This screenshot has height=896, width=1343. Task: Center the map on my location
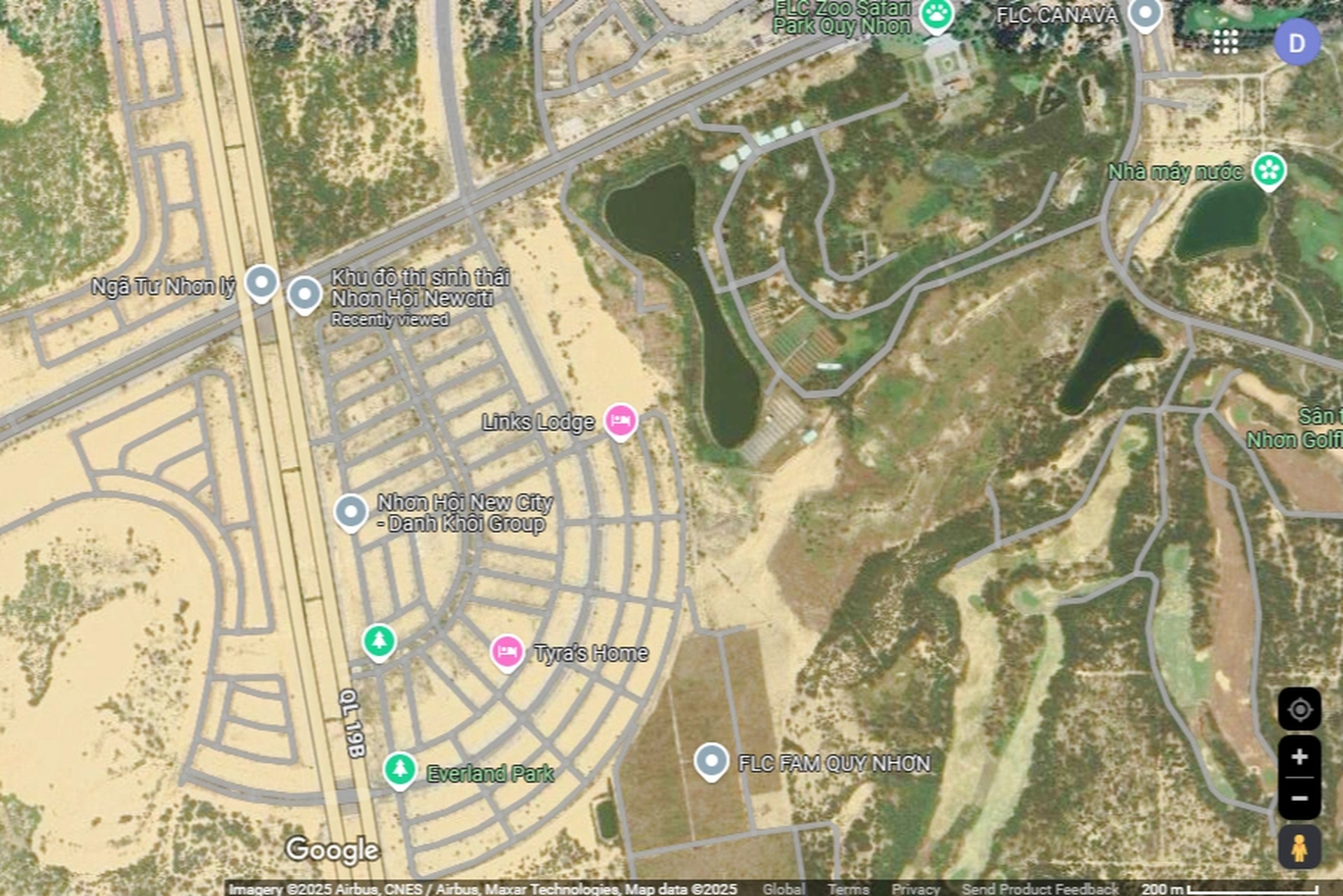[x=1299, y=710]
